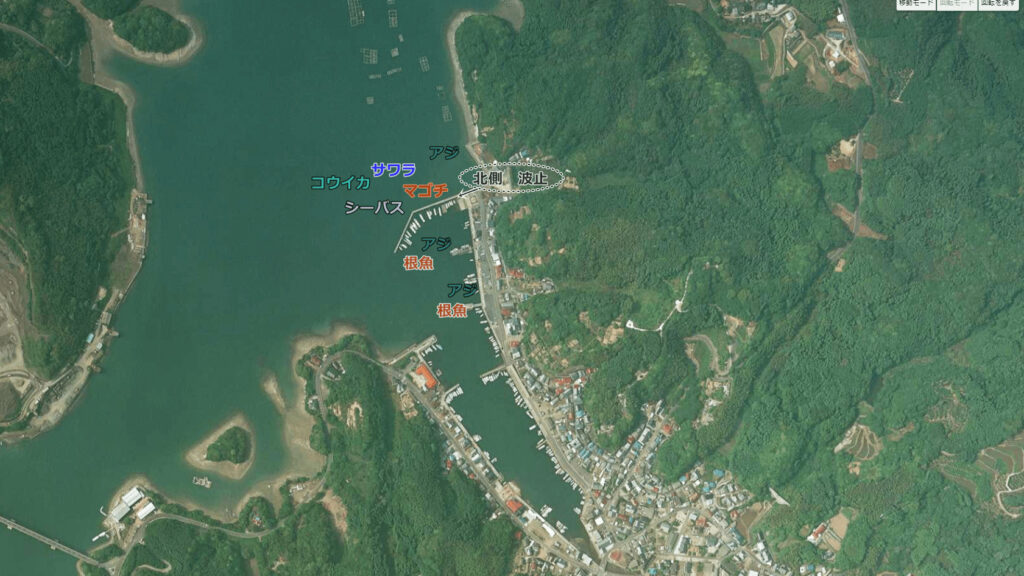
Task: Tap 回転を戻す to reset rotation
Action: (x=998, y=4)
